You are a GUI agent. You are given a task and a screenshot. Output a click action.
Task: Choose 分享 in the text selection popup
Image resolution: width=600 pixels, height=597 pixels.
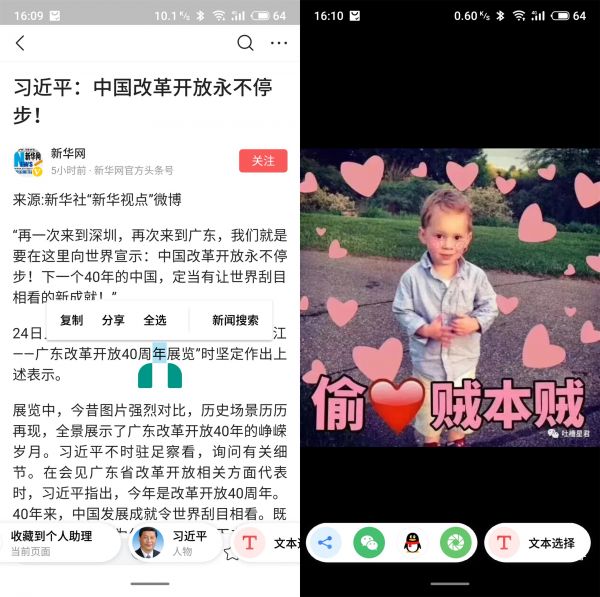[113, 320]
